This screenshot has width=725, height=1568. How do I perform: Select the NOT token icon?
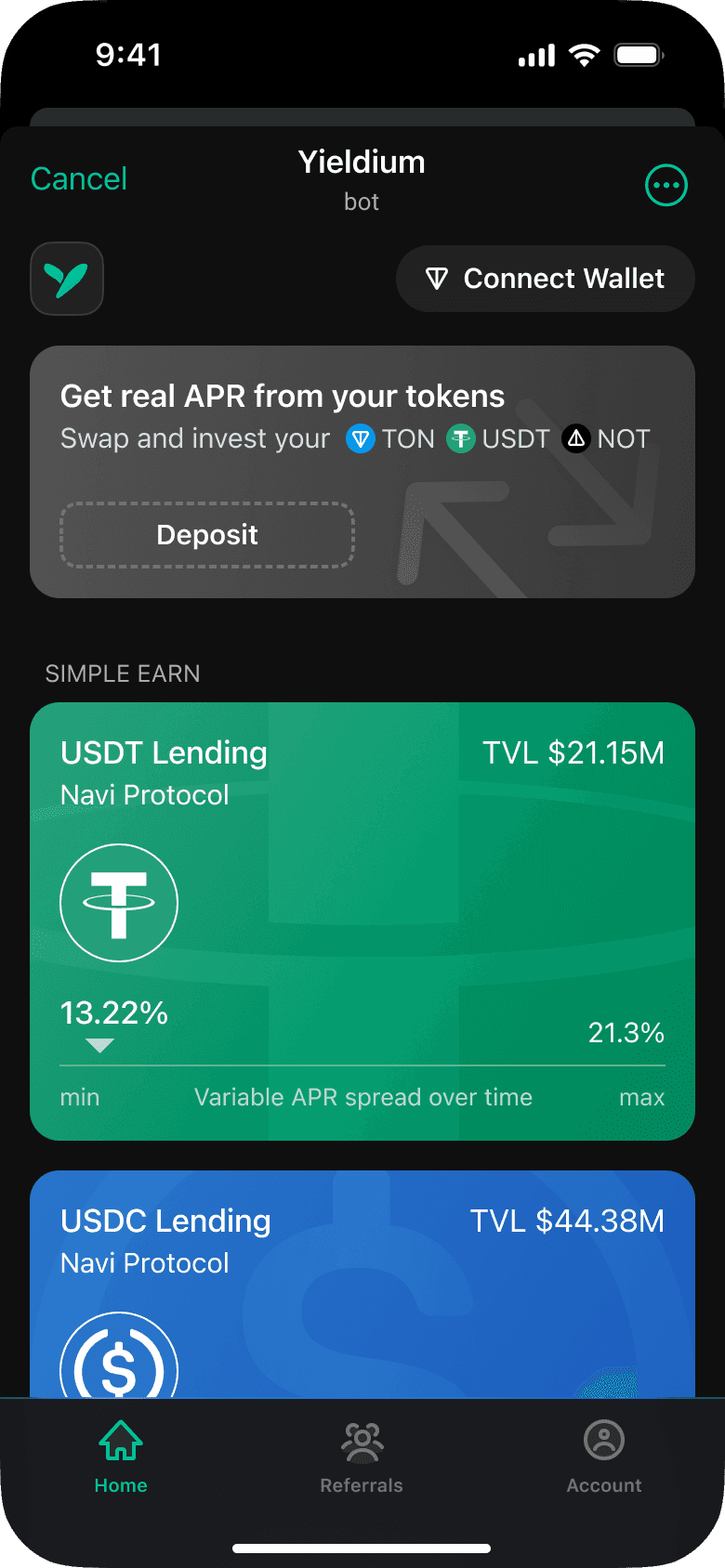click(x=575, y=438)
